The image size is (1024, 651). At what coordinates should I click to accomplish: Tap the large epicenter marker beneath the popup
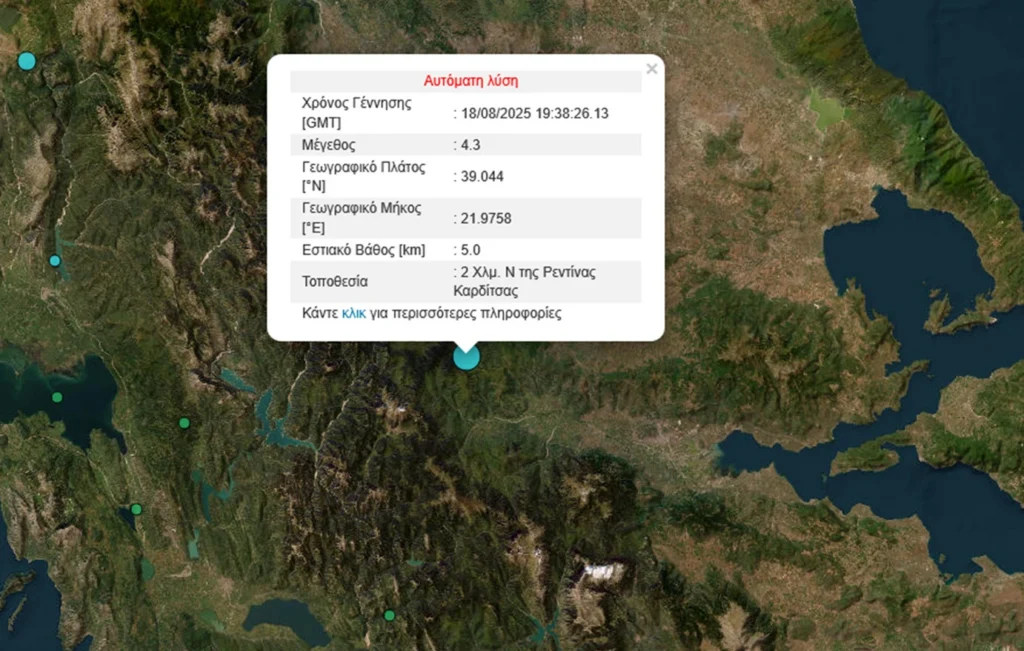pos(466,357)
